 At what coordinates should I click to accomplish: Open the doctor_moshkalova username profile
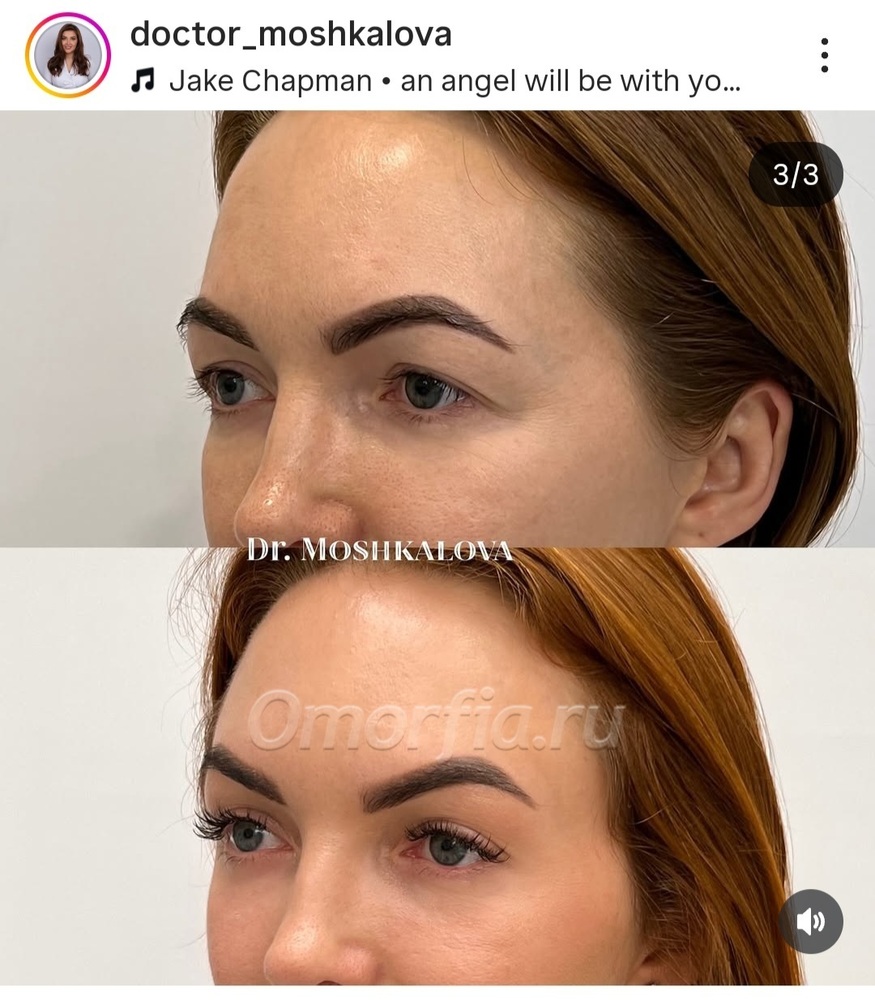click(x=291, y=35)
